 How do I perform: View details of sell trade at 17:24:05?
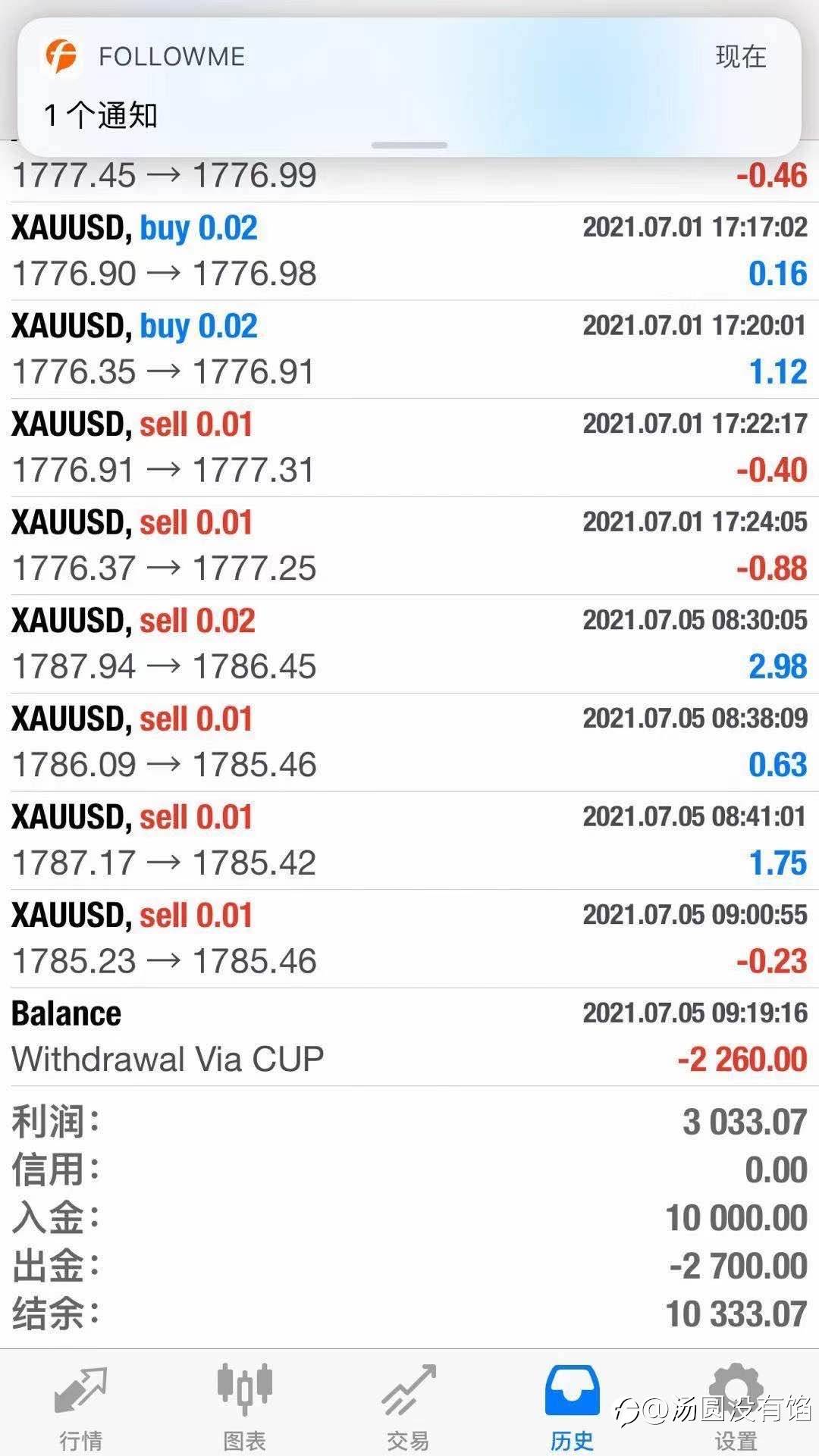pos(409,546)
